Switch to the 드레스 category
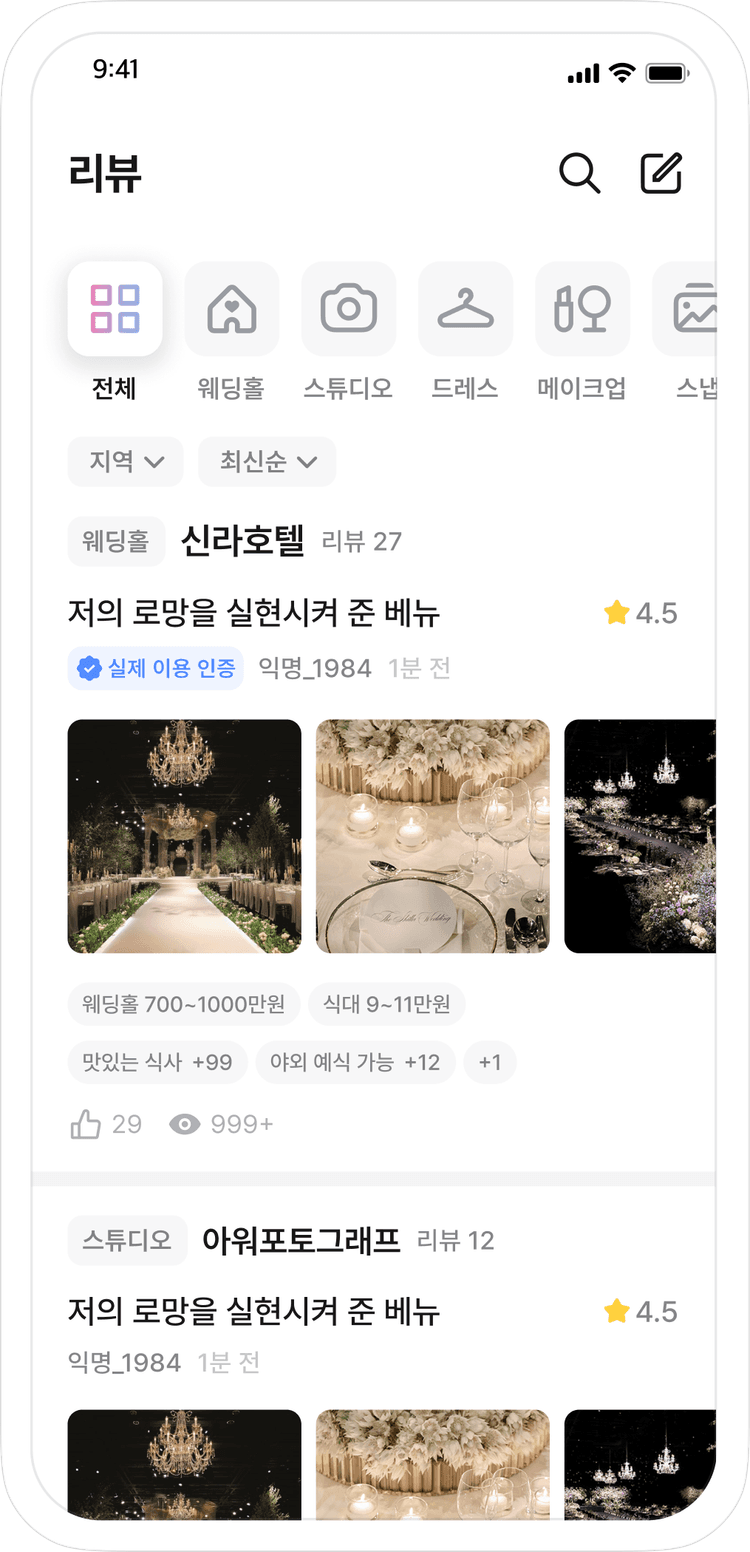 [x=465, y=309]
